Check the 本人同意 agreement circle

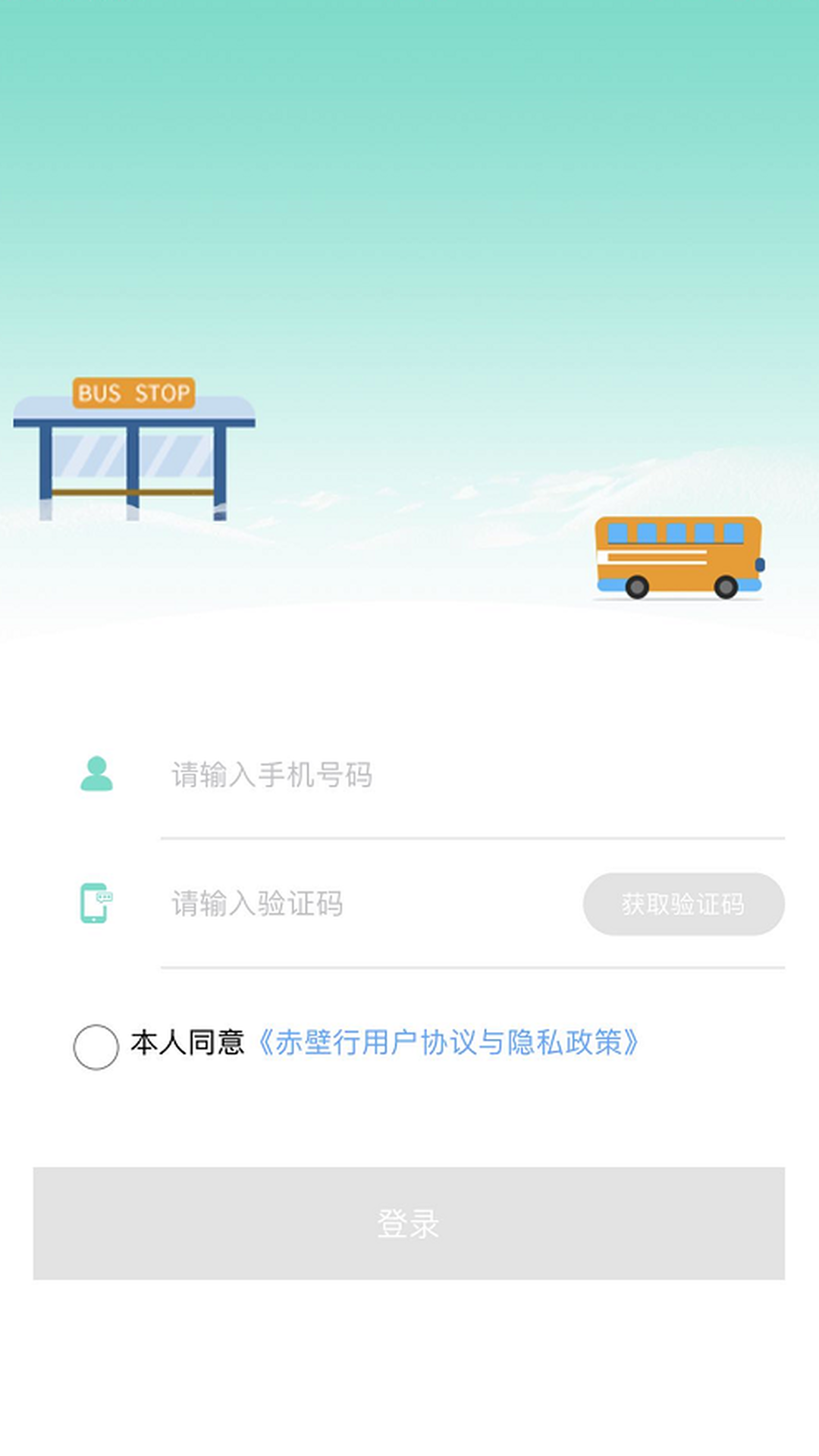[x=96, y=1046]
